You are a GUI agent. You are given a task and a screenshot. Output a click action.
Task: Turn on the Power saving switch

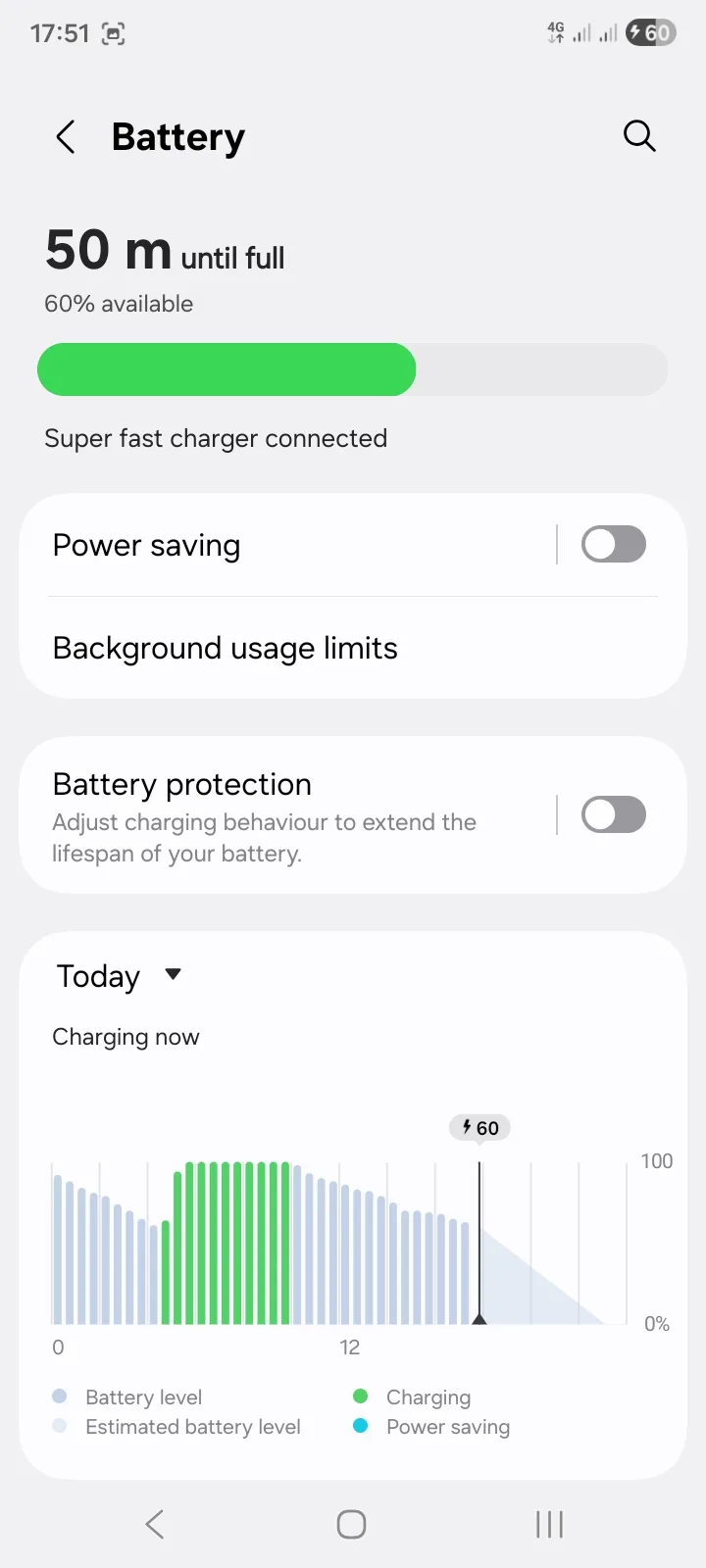(613, 545)
